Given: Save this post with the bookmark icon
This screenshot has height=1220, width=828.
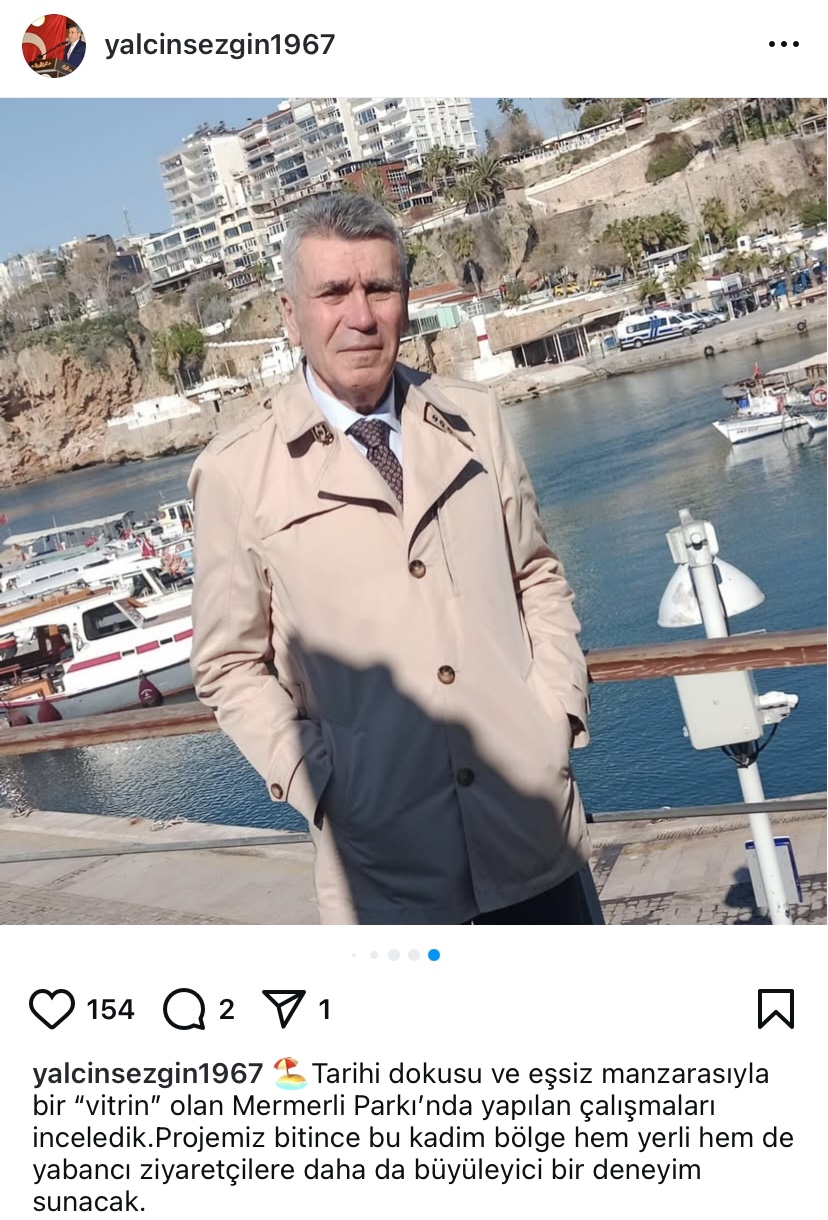Looking at the screenshot, I should pyautogui.click(x=776, y=1009).
